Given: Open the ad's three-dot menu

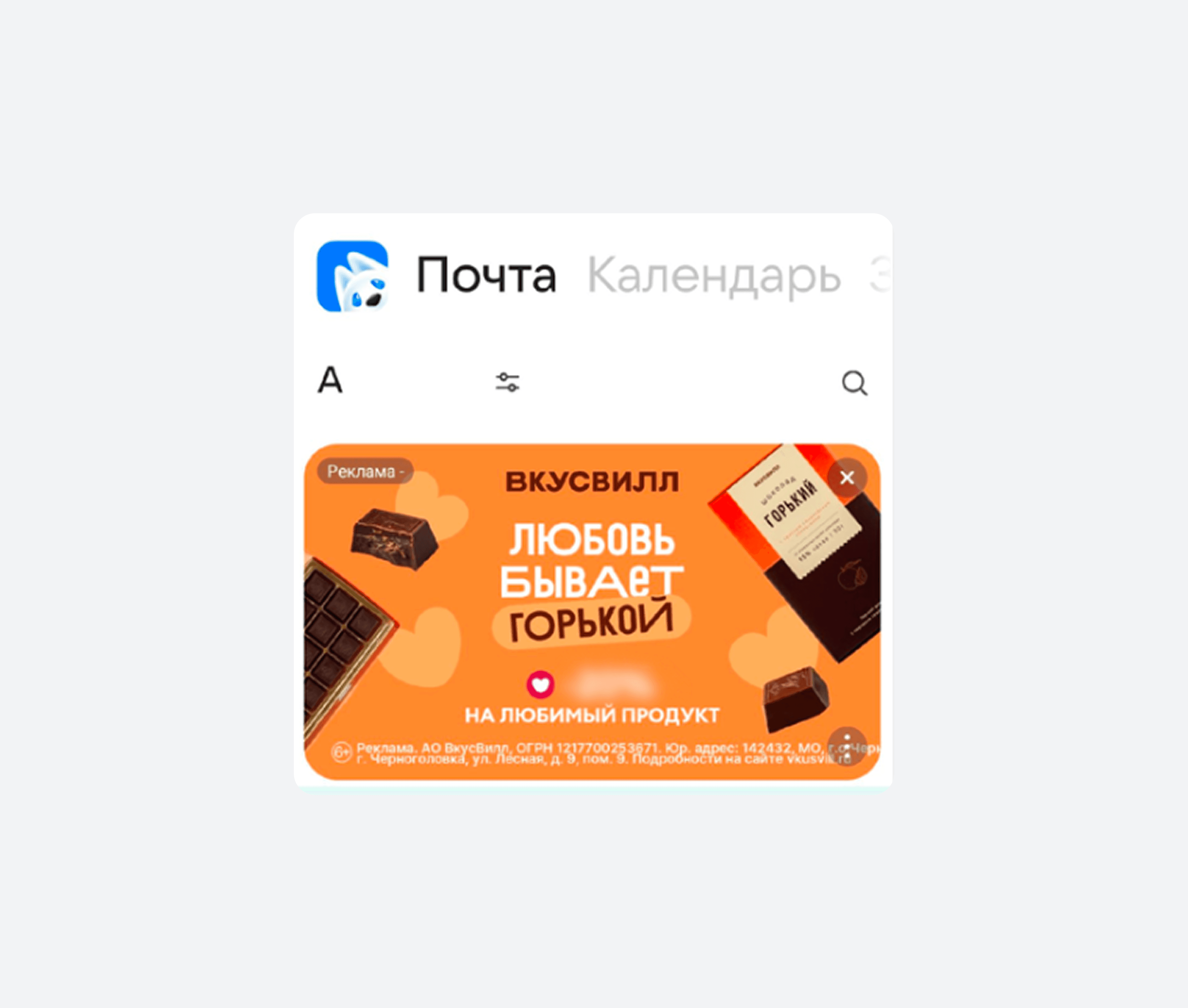Looking at the screenshot, I should click(847, 746).
